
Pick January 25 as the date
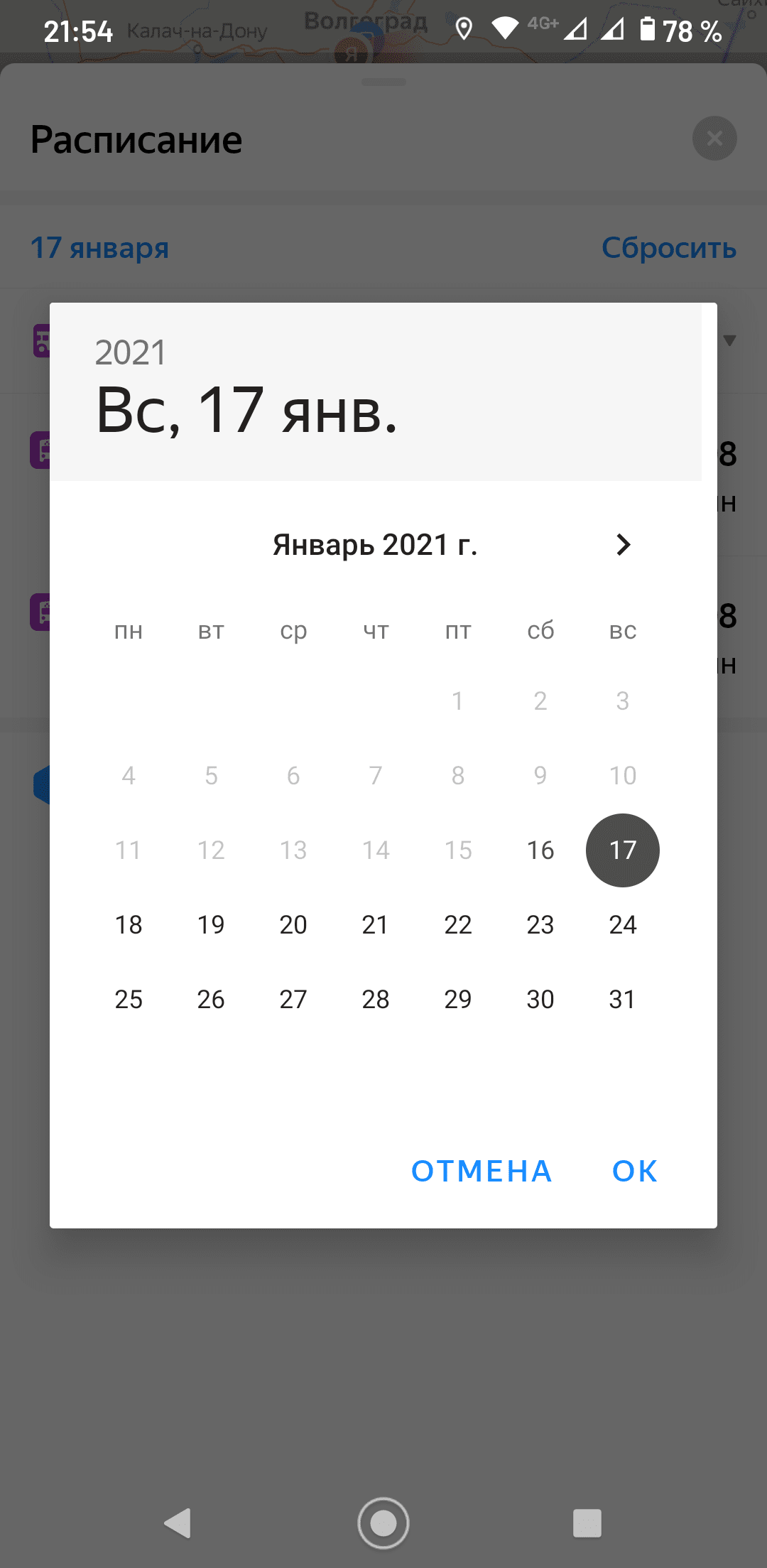pos(129,1000)
